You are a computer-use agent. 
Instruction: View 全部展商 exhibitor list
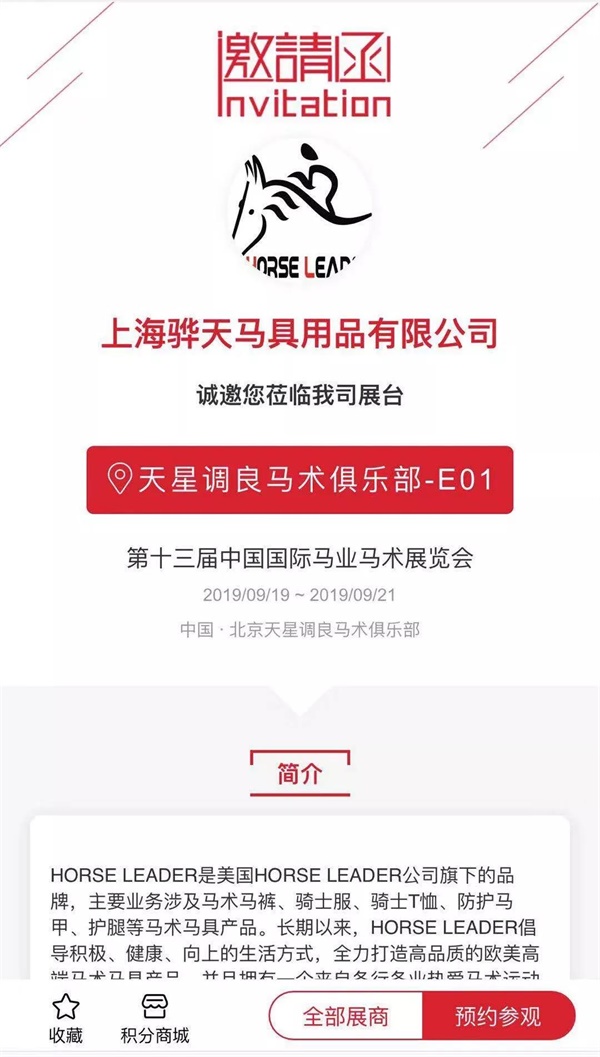click(x=346, y=1017)
